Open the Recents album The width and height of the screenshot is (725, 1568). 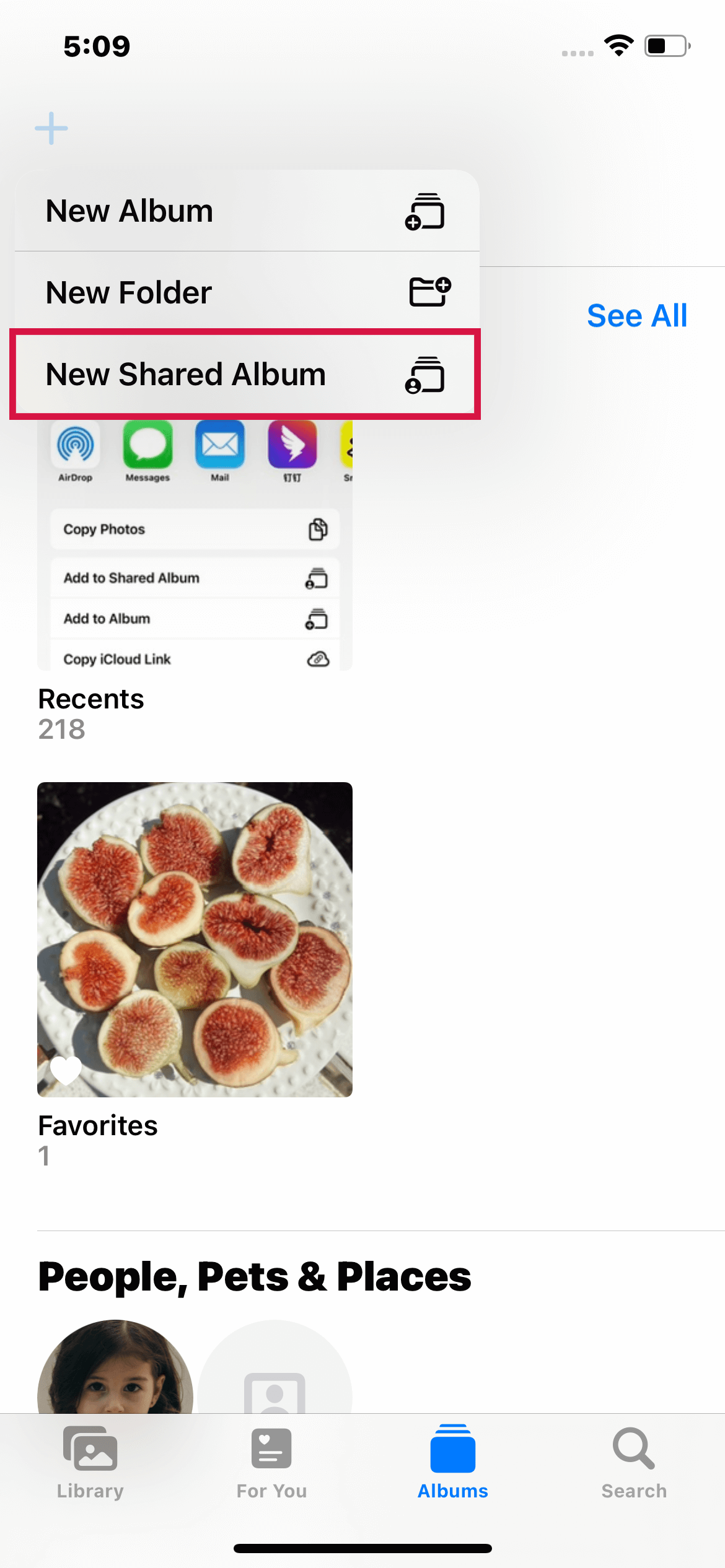(x=195, y=557)
